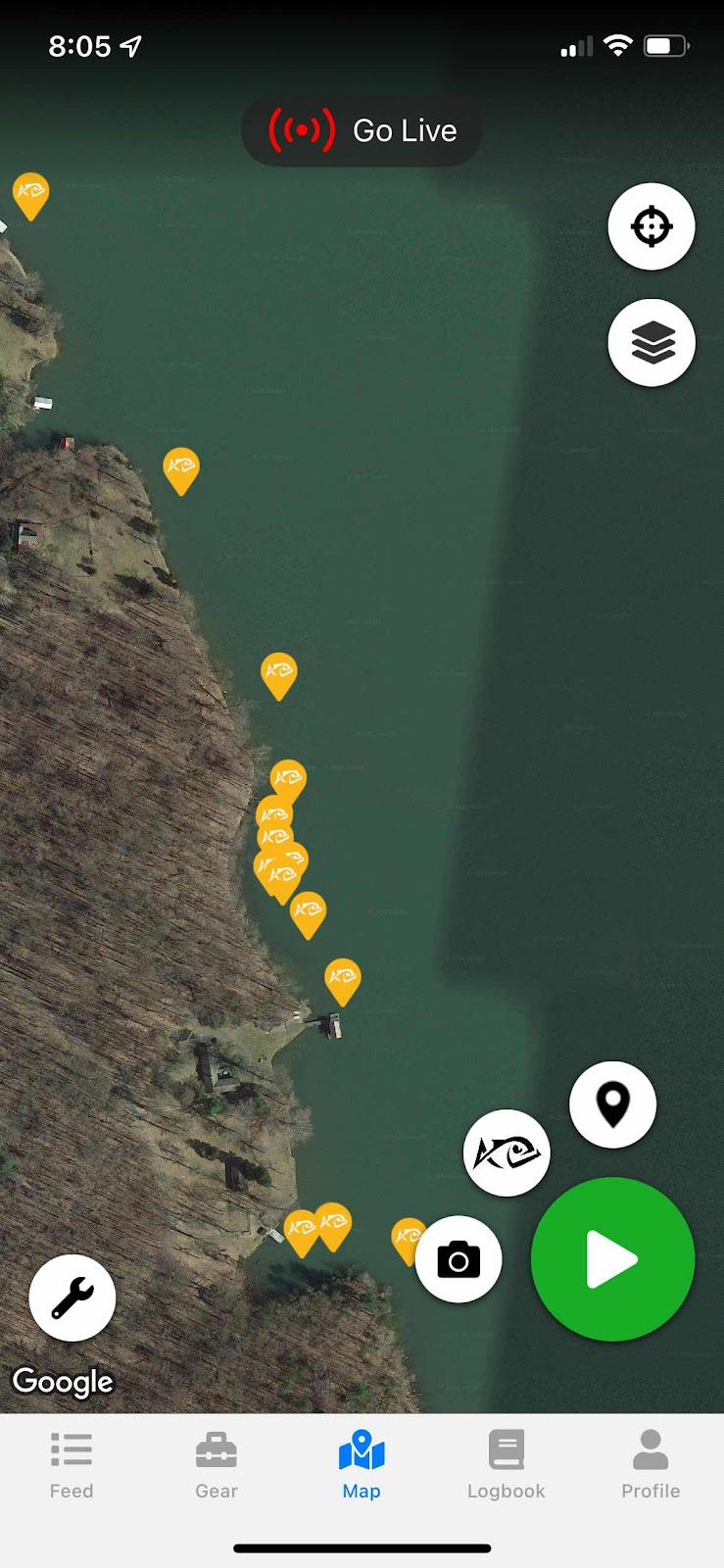Open the map layers selector
This screenshot has height=1568, width=724.
[x=652, y=343]
